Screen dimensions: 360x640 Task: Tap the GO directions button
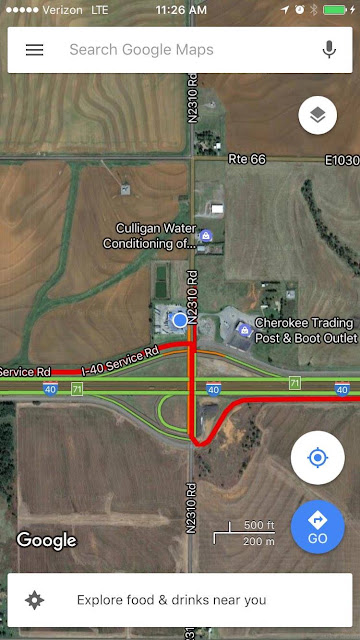click(x=318, y=527)
